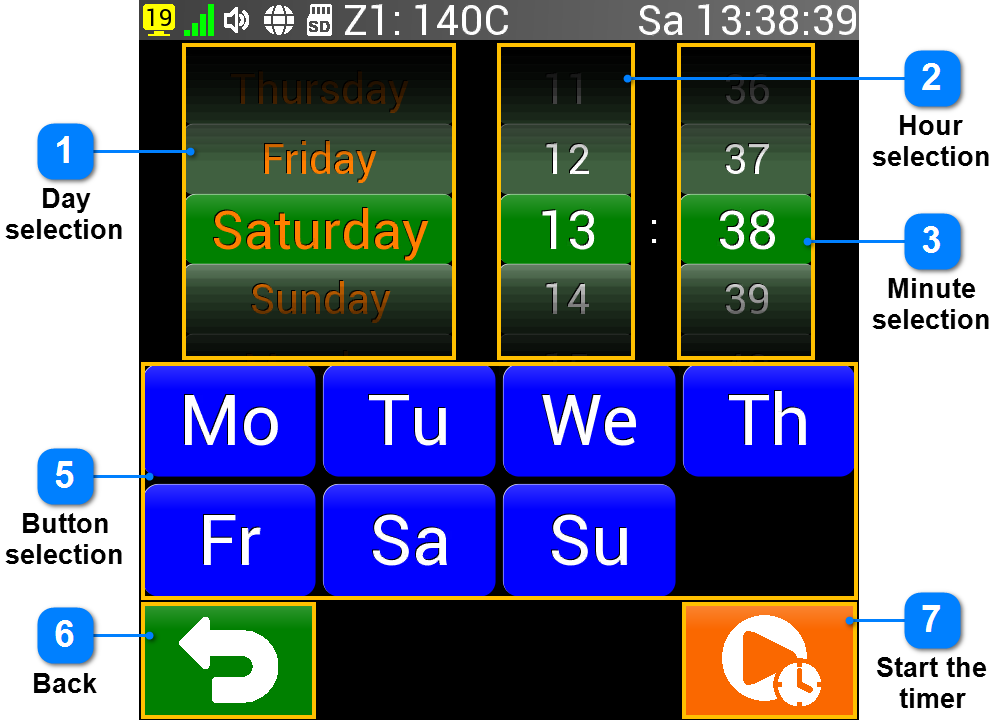Toggle the Su weekday button

point(589,540)
